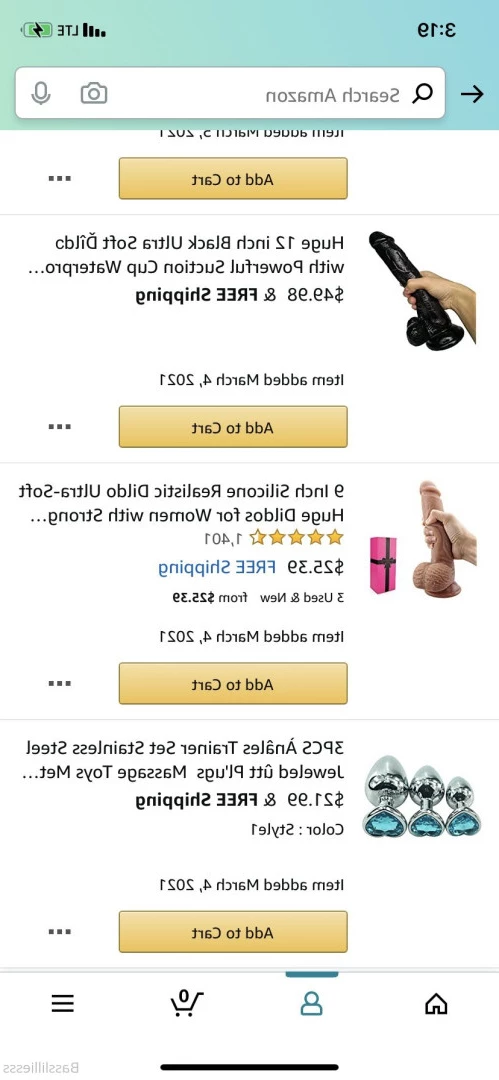
Task: Add the $25.39 item to cart
Action: (233, 684)
